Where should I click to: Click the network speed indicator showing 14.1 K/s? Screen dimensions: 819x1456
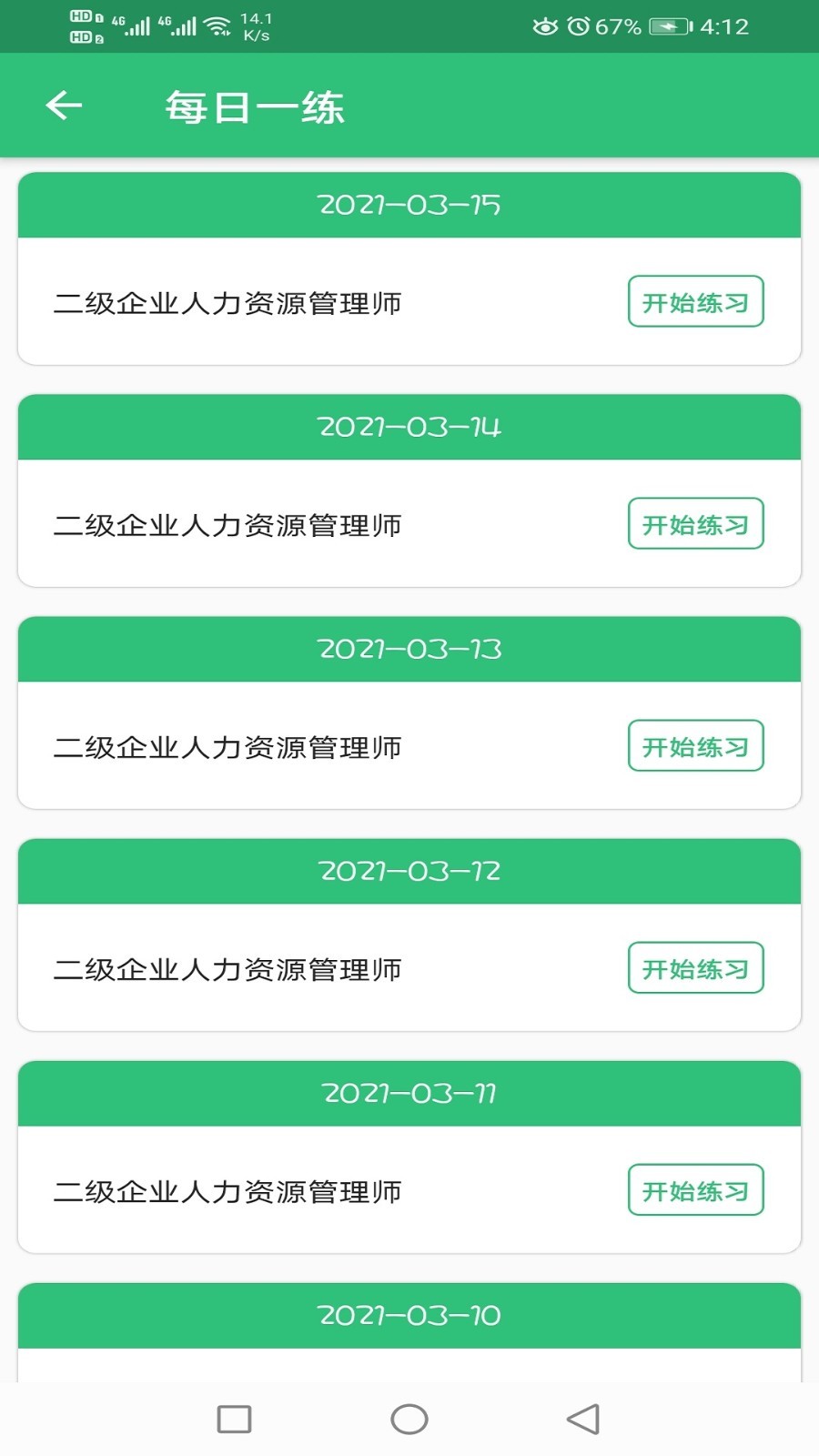coord(258,26)
